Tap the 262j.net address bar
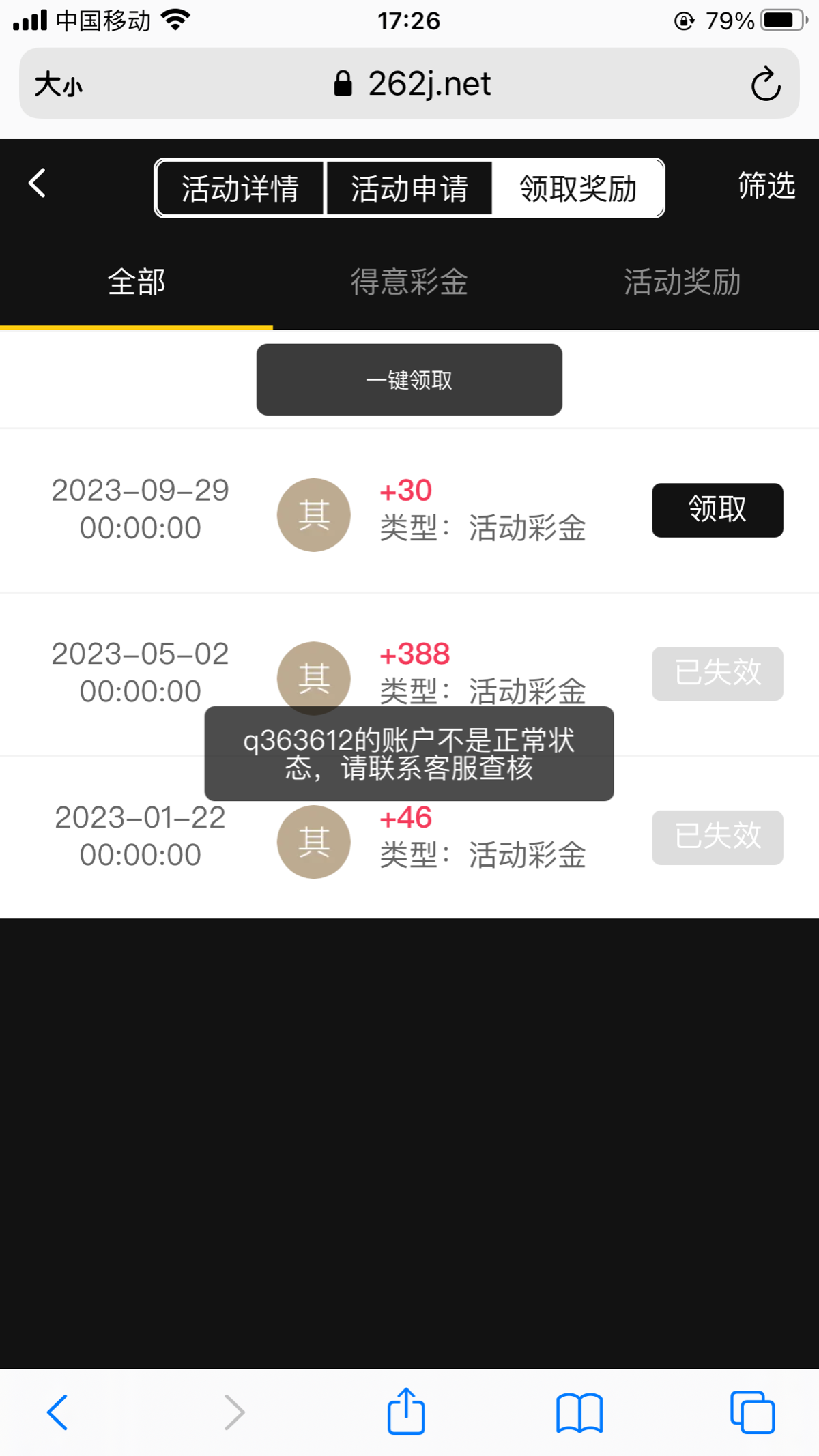The width and height of the screenshot is (819, 1456). pos(429,83)
